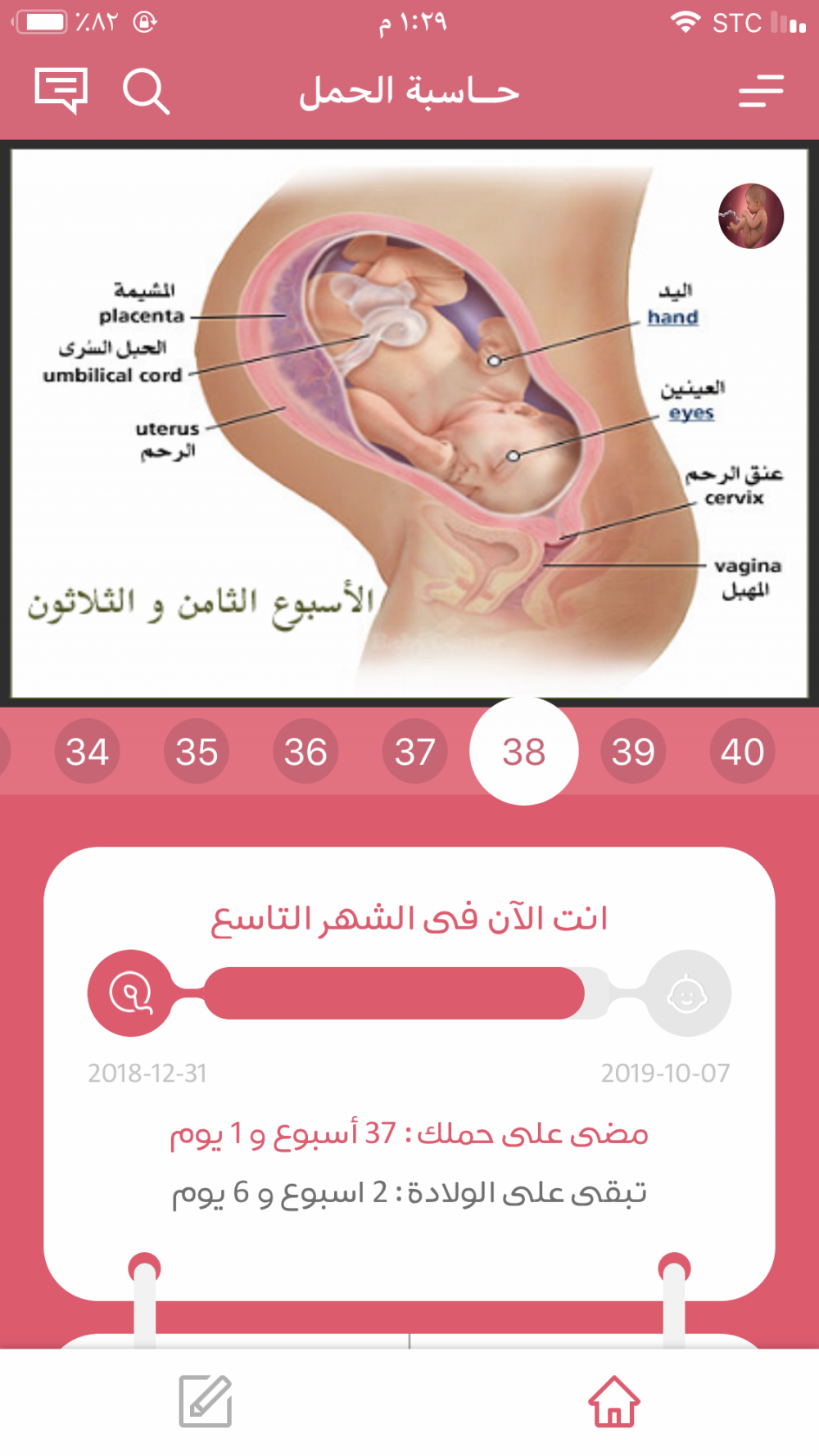Select week 36

click(x=305, y=752)
